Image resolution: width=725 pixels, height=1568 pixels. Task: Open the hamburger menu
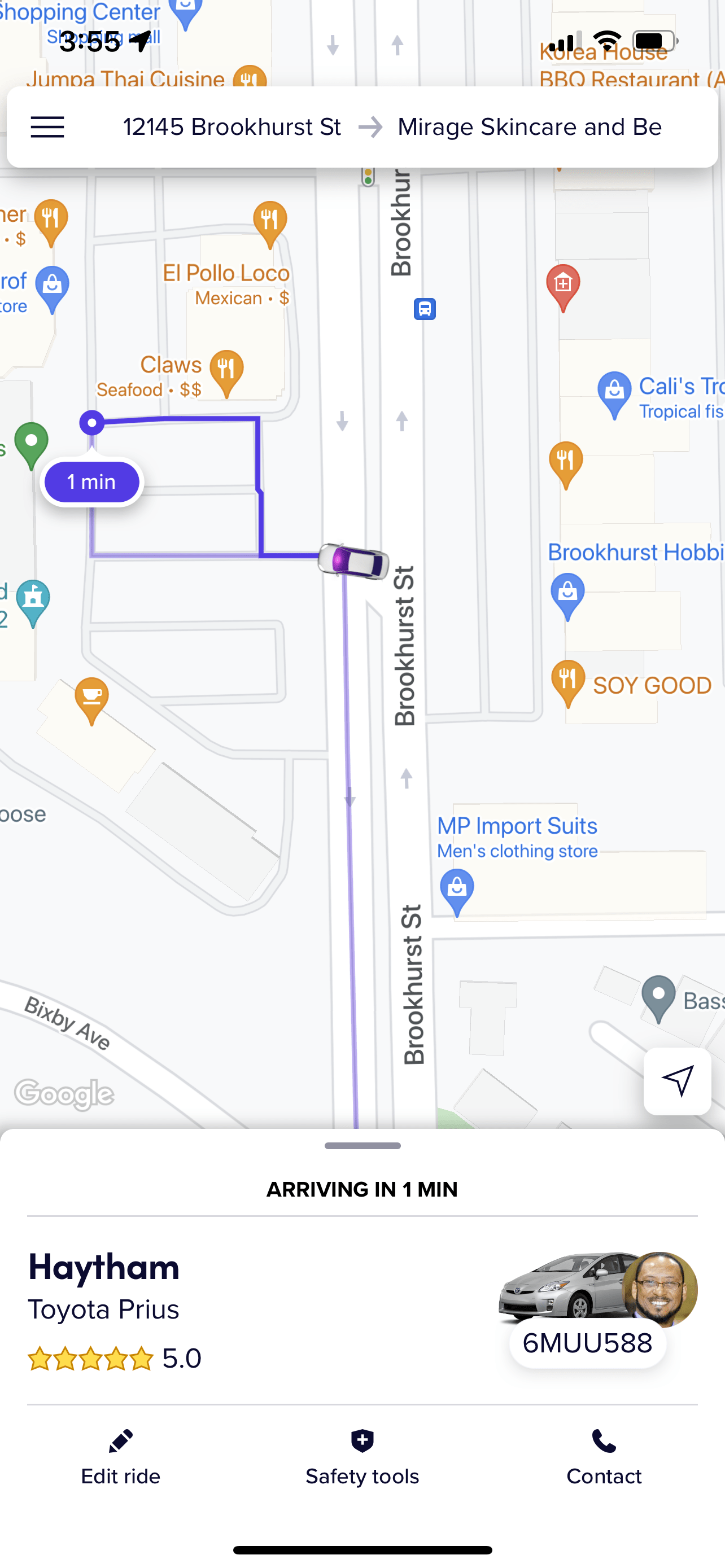pyautogui.click(x=47, y=127)
